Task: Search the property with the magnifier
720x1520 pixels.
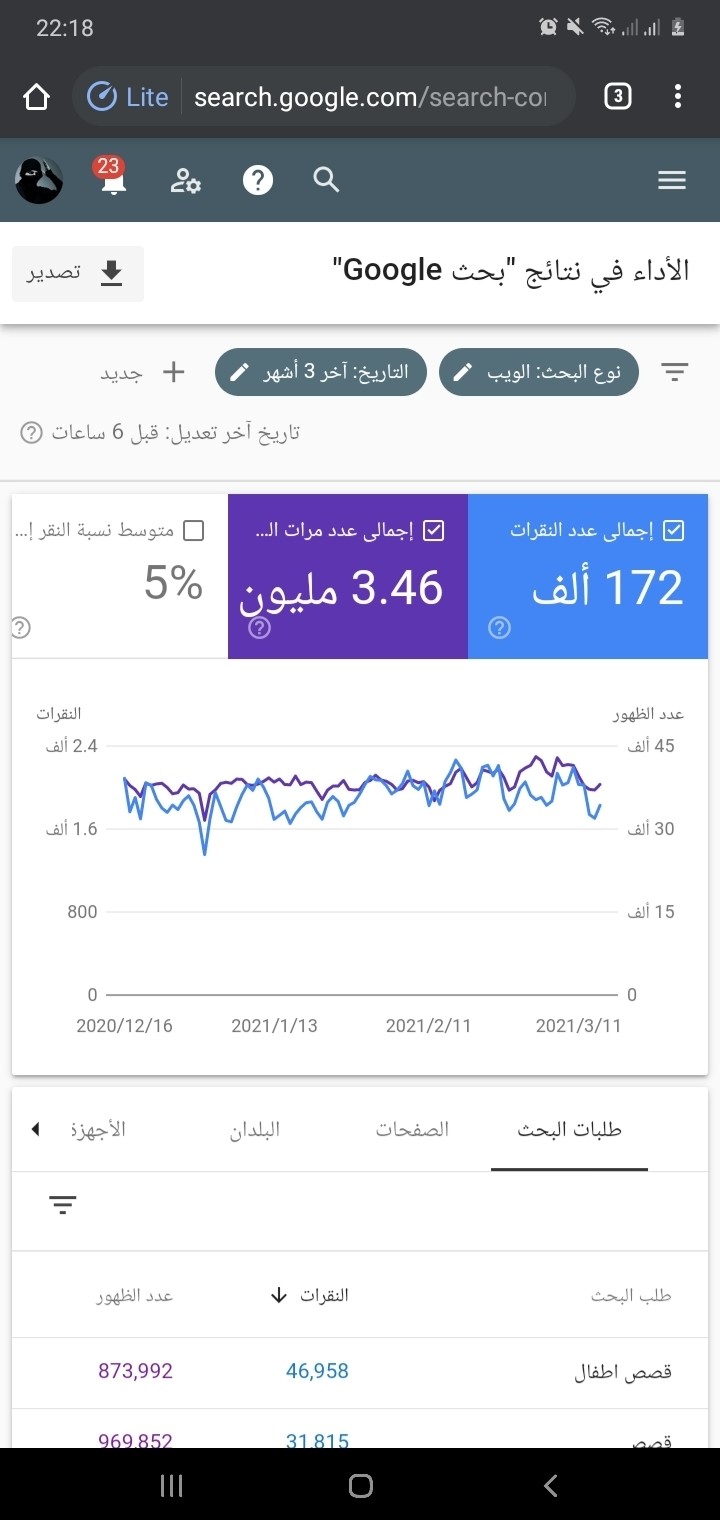Action: (x=327, y=180)
